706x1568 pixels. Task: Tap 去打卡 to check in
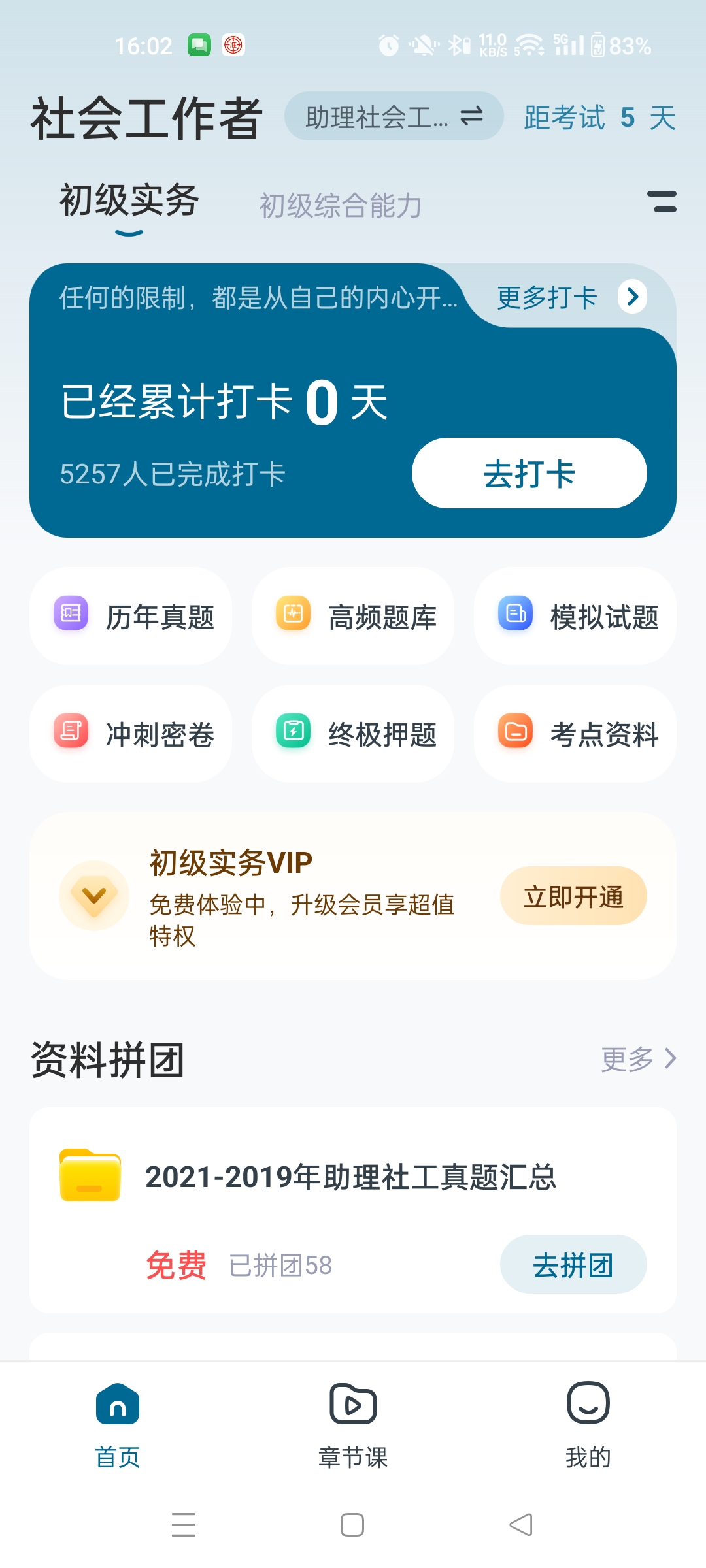pos(529,473)
